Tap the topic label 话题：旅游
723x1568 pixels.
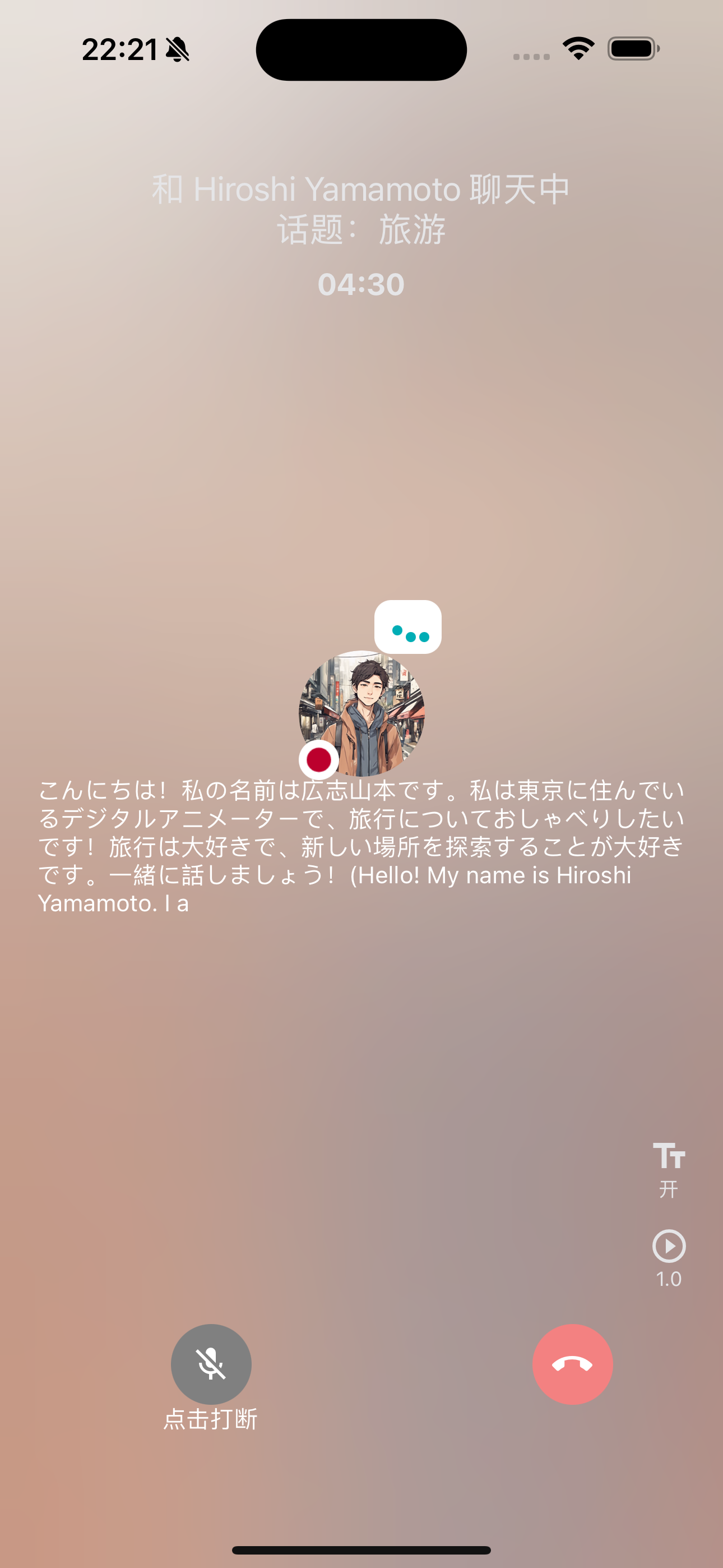point(361,229)
